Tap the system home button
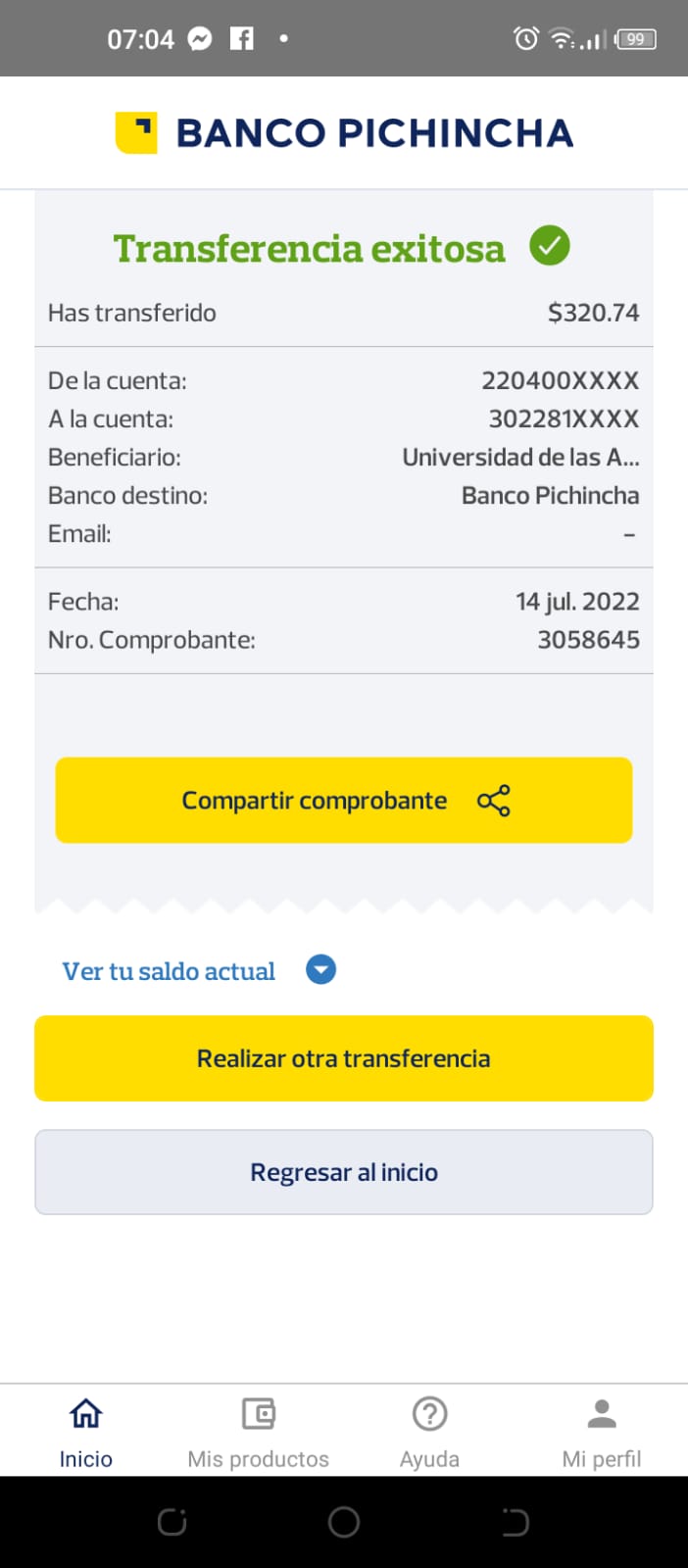 (343, 1522)
